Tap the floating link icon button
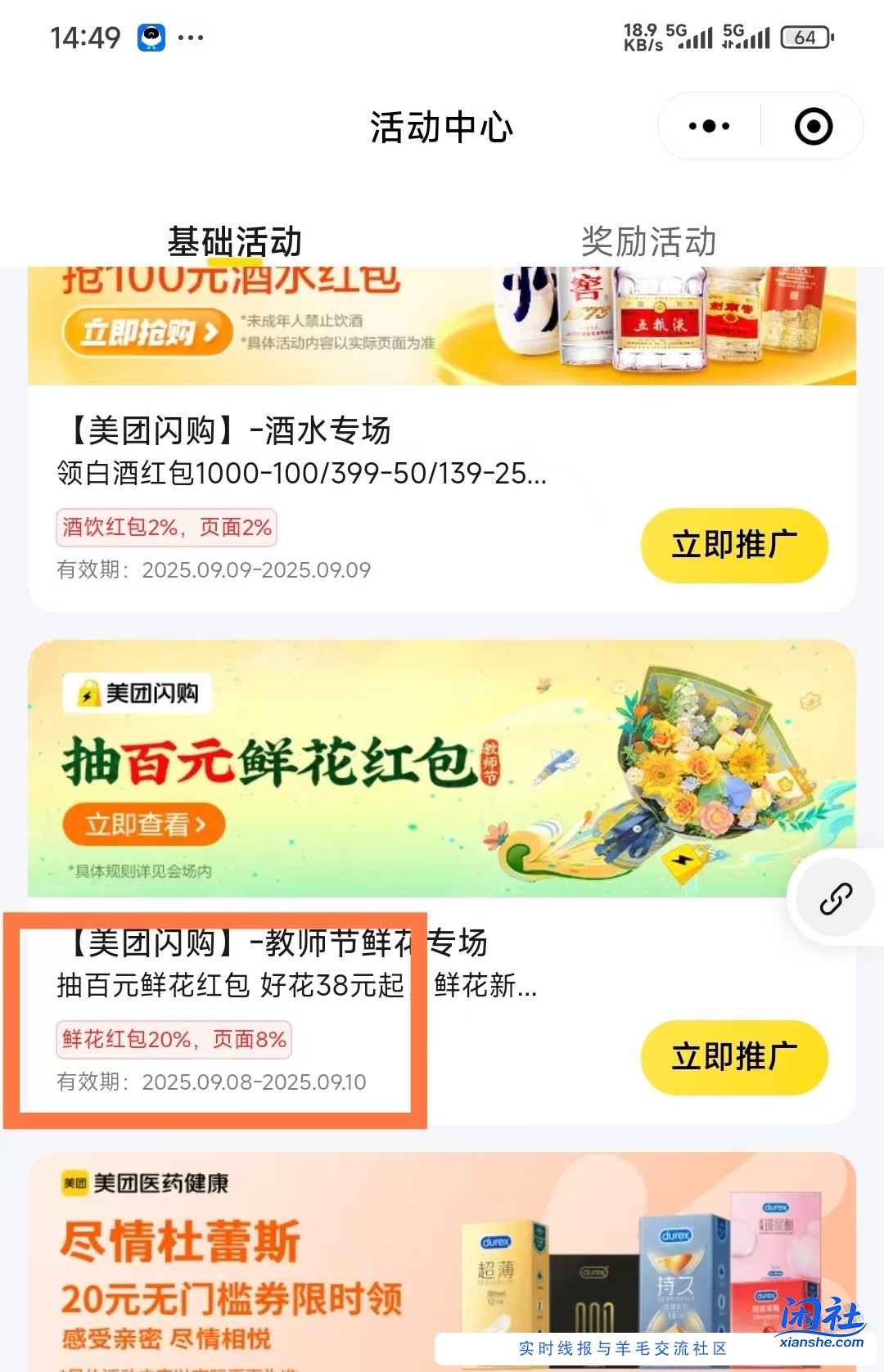Screen dimensions: 884x1372 tap(837, 898)
